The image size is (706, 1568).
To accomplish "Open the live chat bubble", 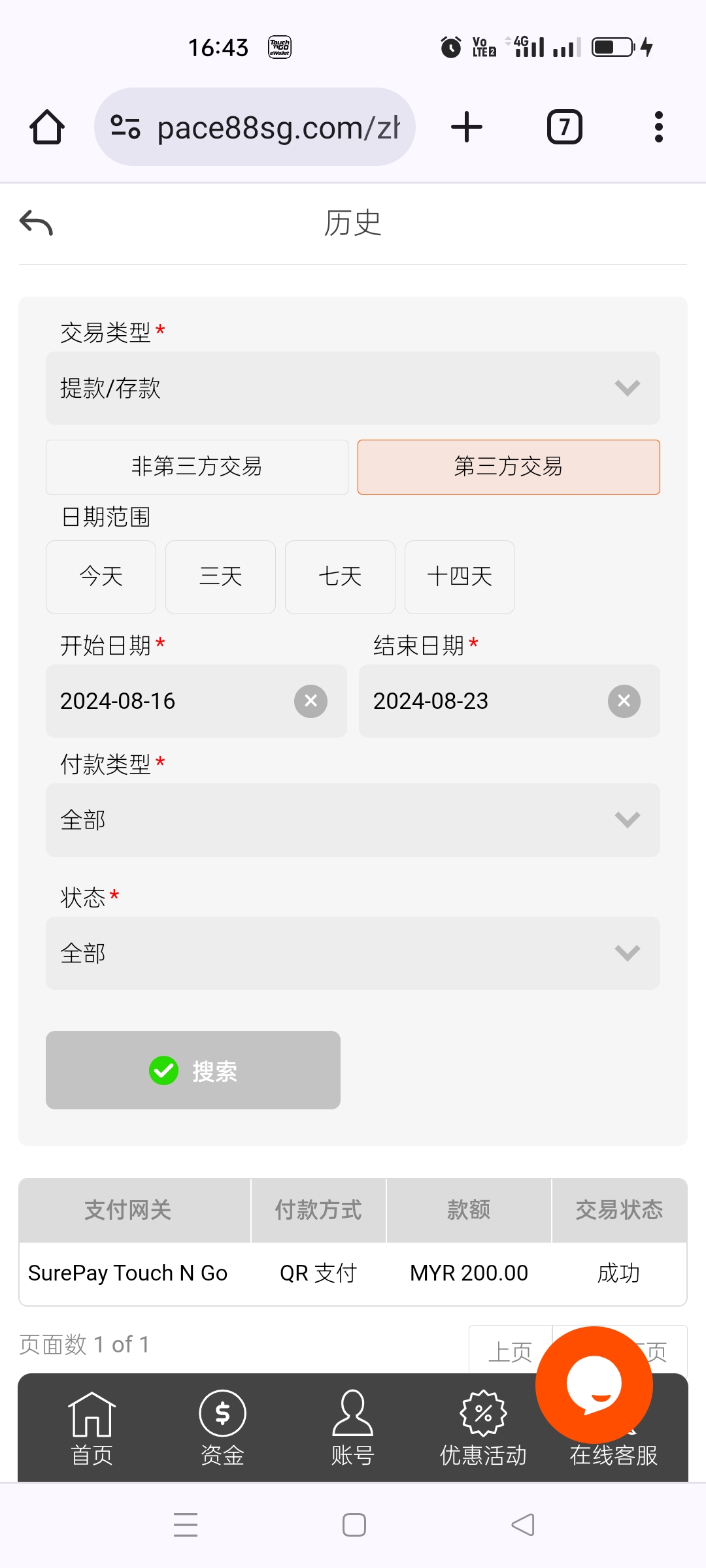I will [594, 1384].
